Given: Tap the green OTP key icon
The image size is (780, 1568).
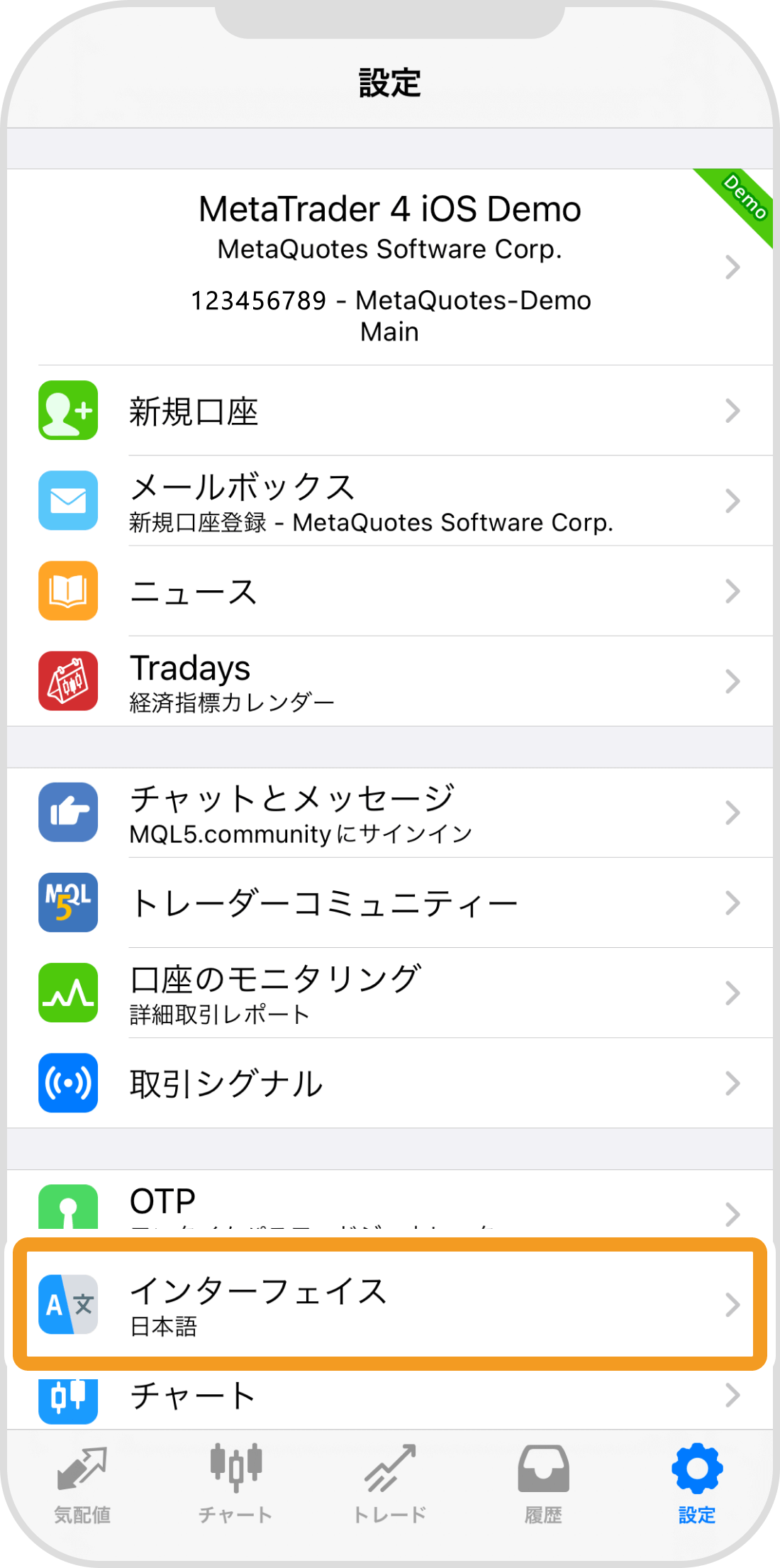Looking at the screenshot, I should click(67, 1206).
